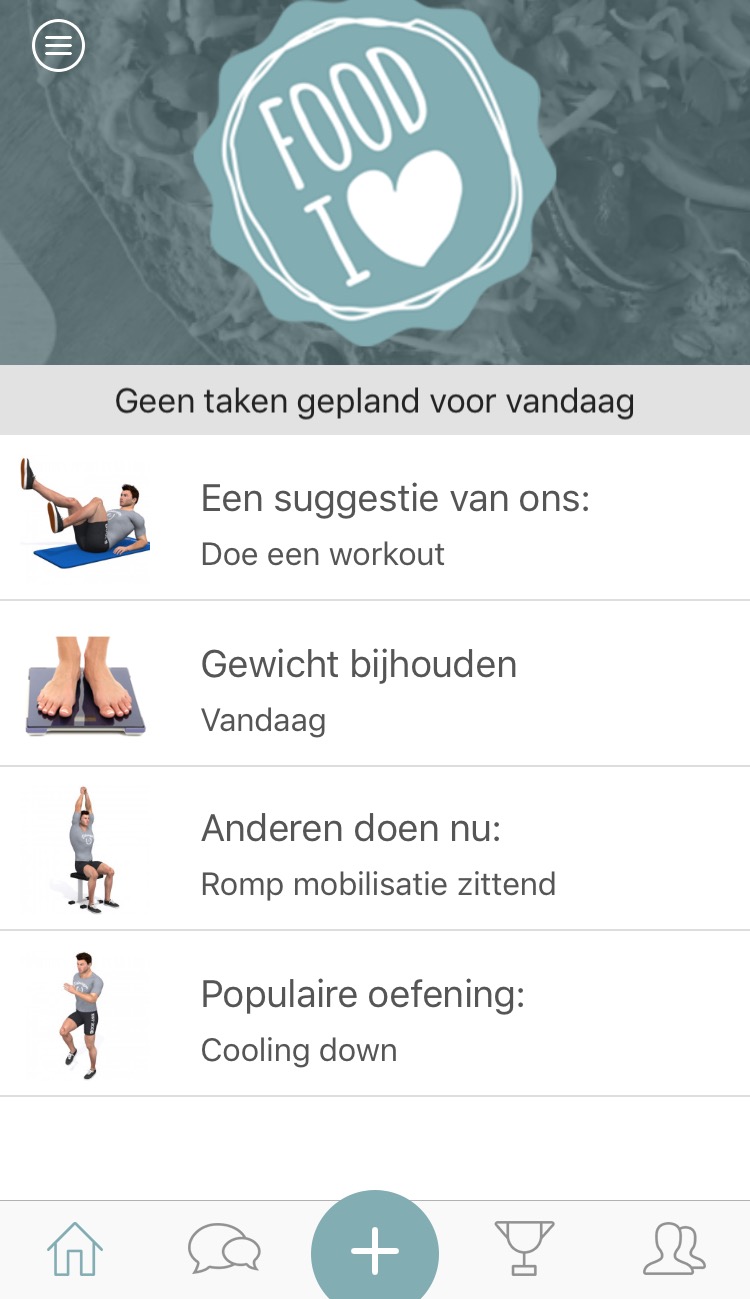Tap the plus add button

coord(375,1250)
